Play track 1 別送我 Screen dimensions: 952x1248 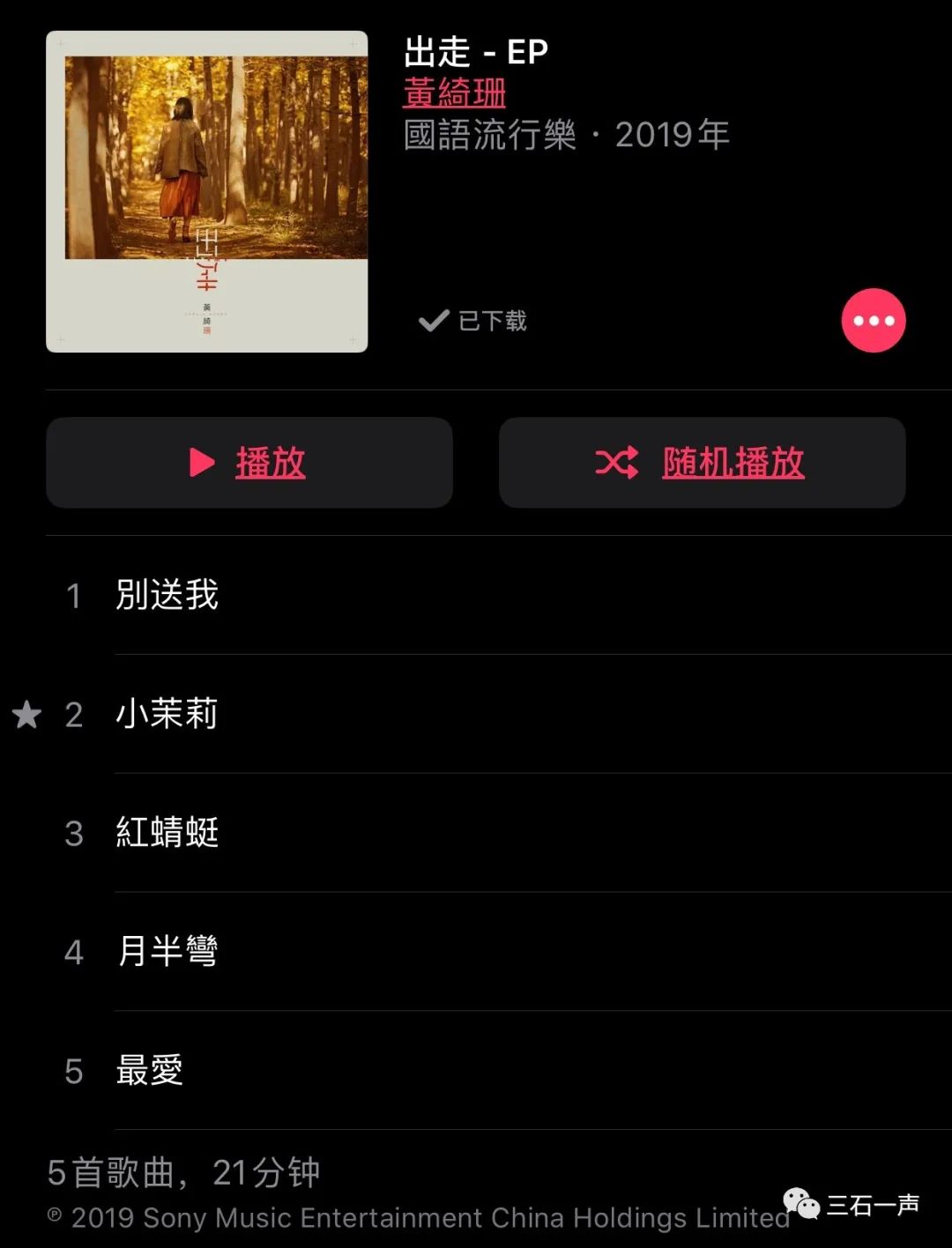[x=167, y=596]
